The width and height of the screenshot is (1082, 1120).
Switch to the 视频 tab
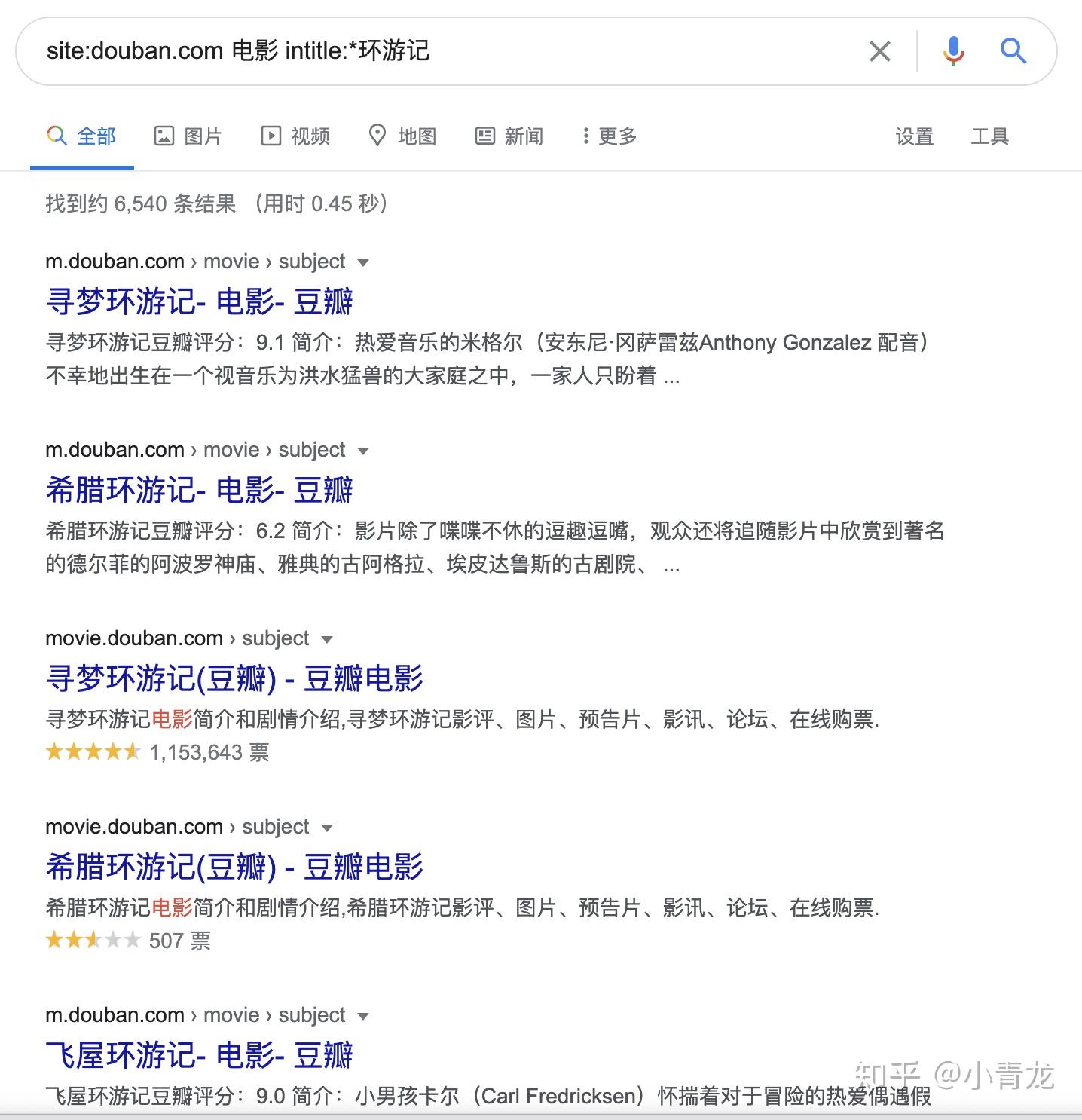[295, 136]
